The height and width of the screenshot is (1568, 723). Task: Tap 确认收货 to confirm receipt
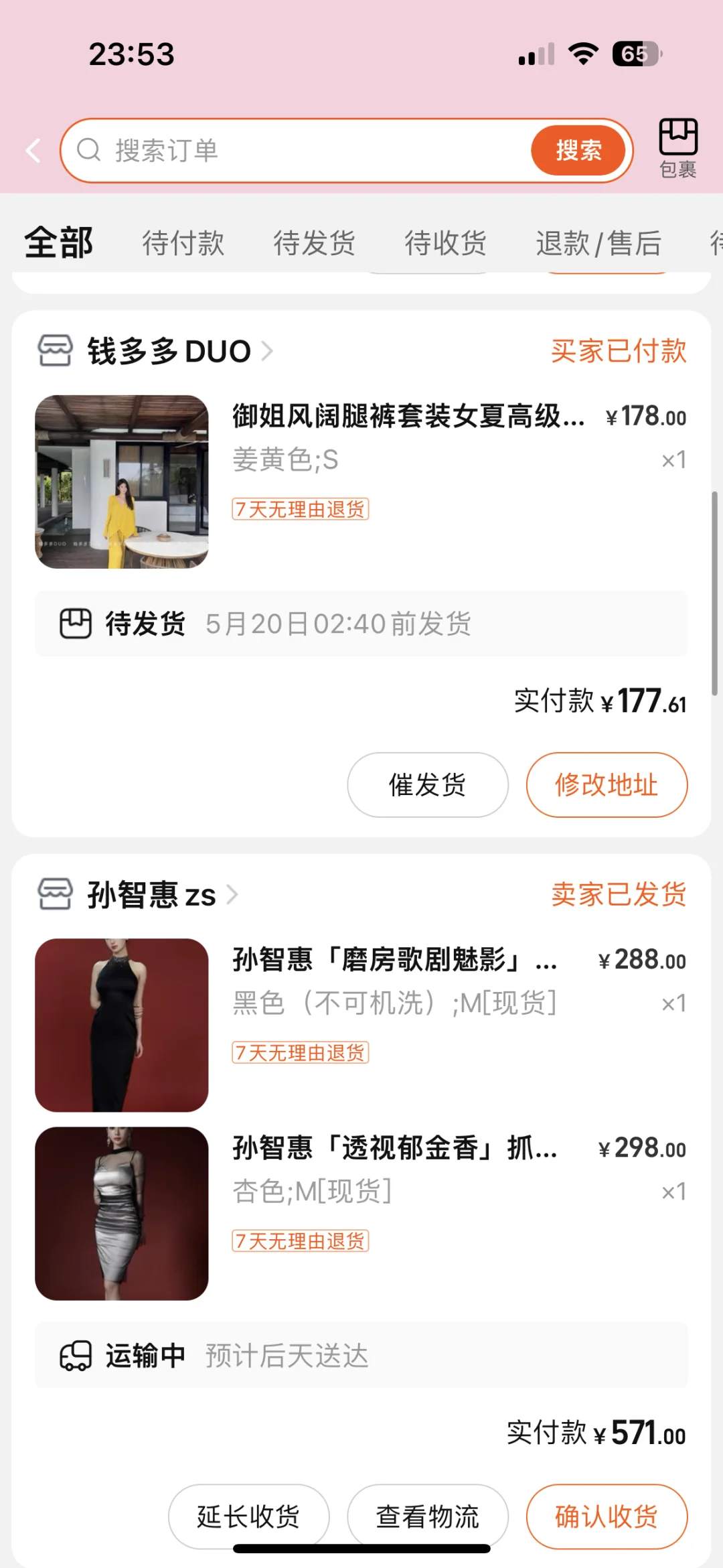607,1516
